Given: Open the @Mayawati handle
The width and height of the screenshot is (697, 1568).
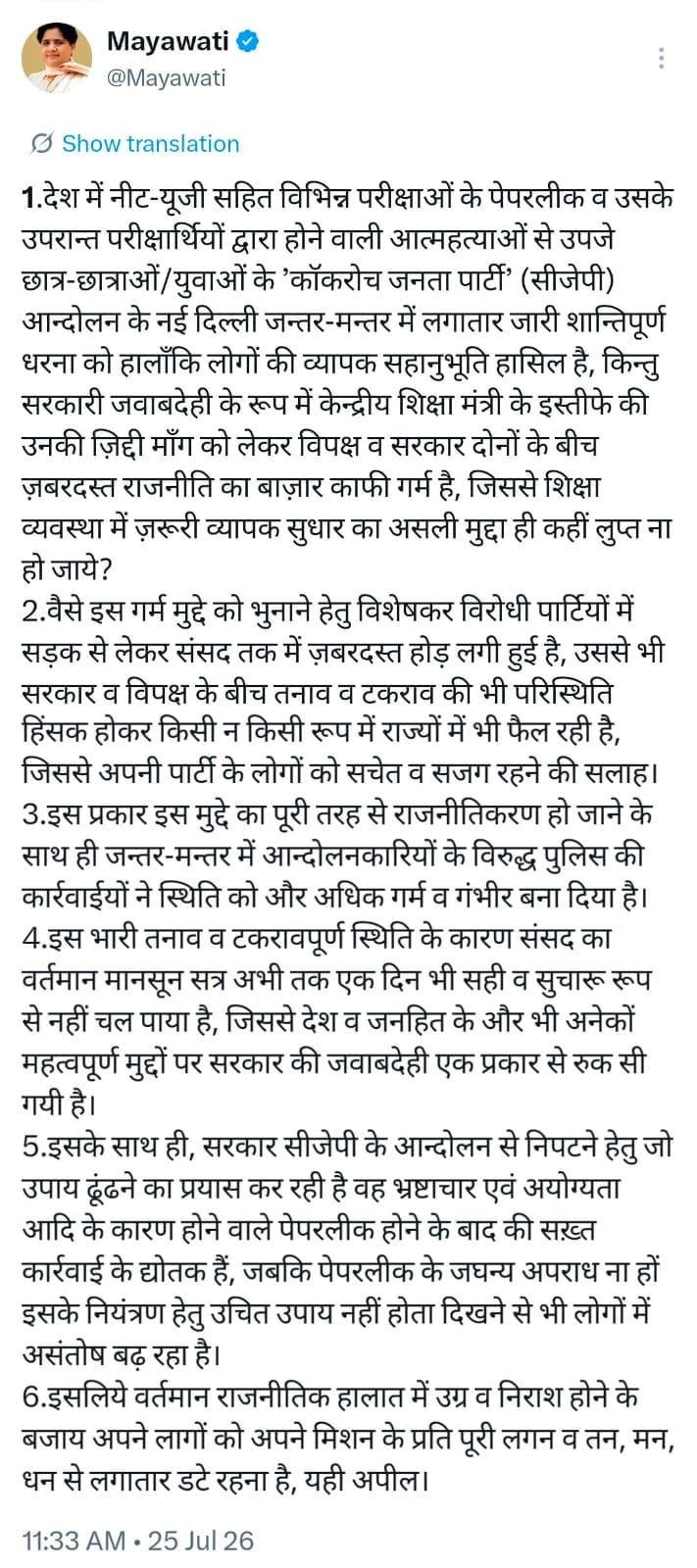Looking at the screenshot, I should [x=166, y=76].
